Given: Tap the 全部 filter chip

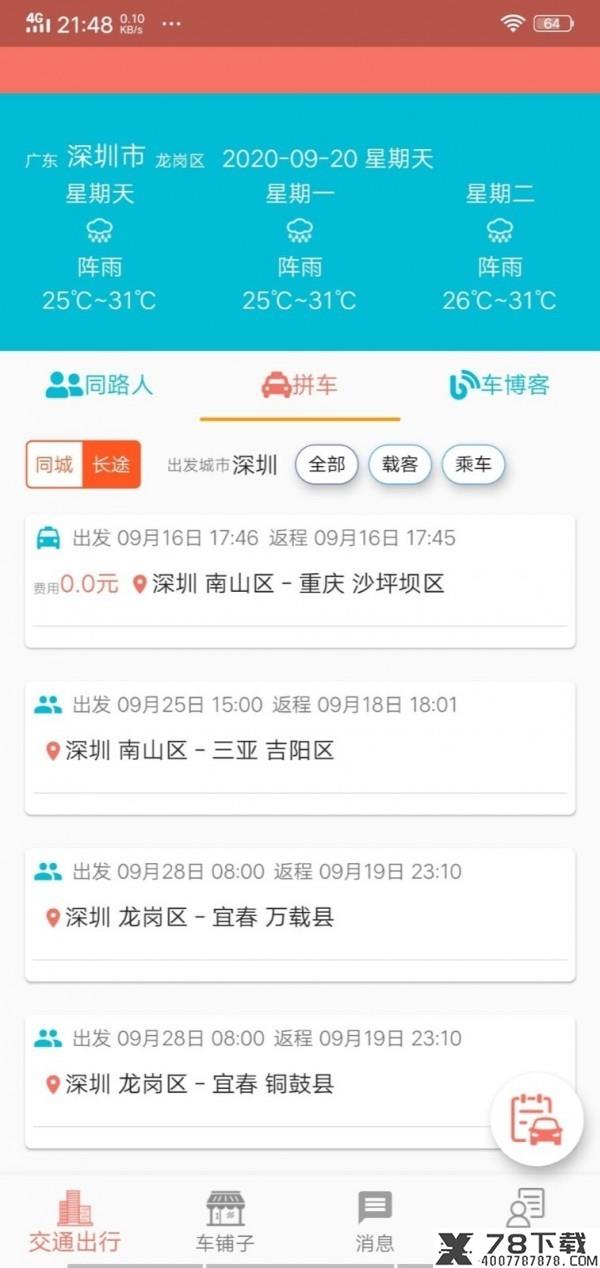Looking at the screenshot, I should pyautogui.click(x=327, y=464).
